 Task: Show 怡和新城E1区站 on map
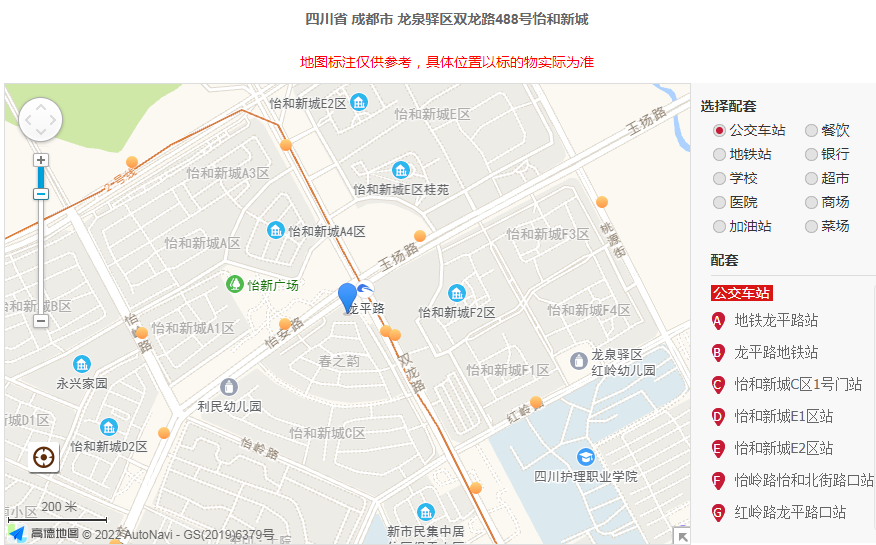(783, 417)
